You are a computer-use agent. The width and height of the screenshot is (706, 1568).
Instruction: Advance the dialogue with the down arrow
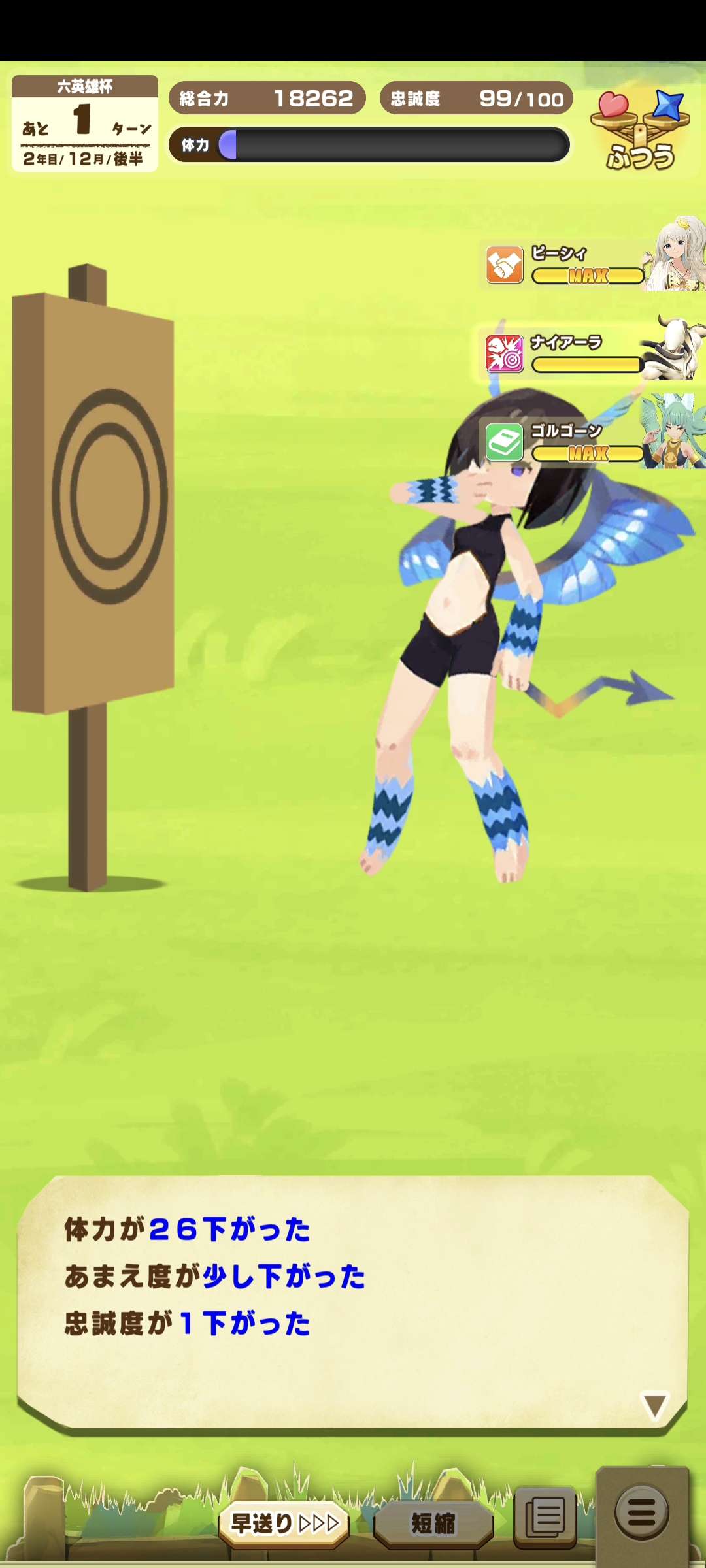654,1405
